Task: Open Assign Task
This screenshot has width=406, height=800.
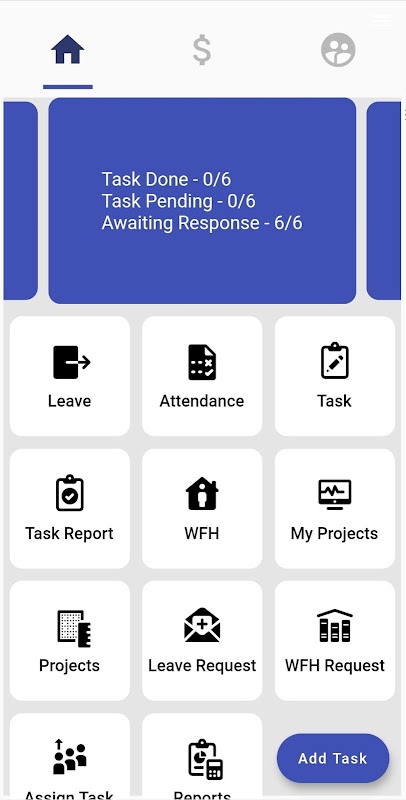Action: tap(70, 756)
